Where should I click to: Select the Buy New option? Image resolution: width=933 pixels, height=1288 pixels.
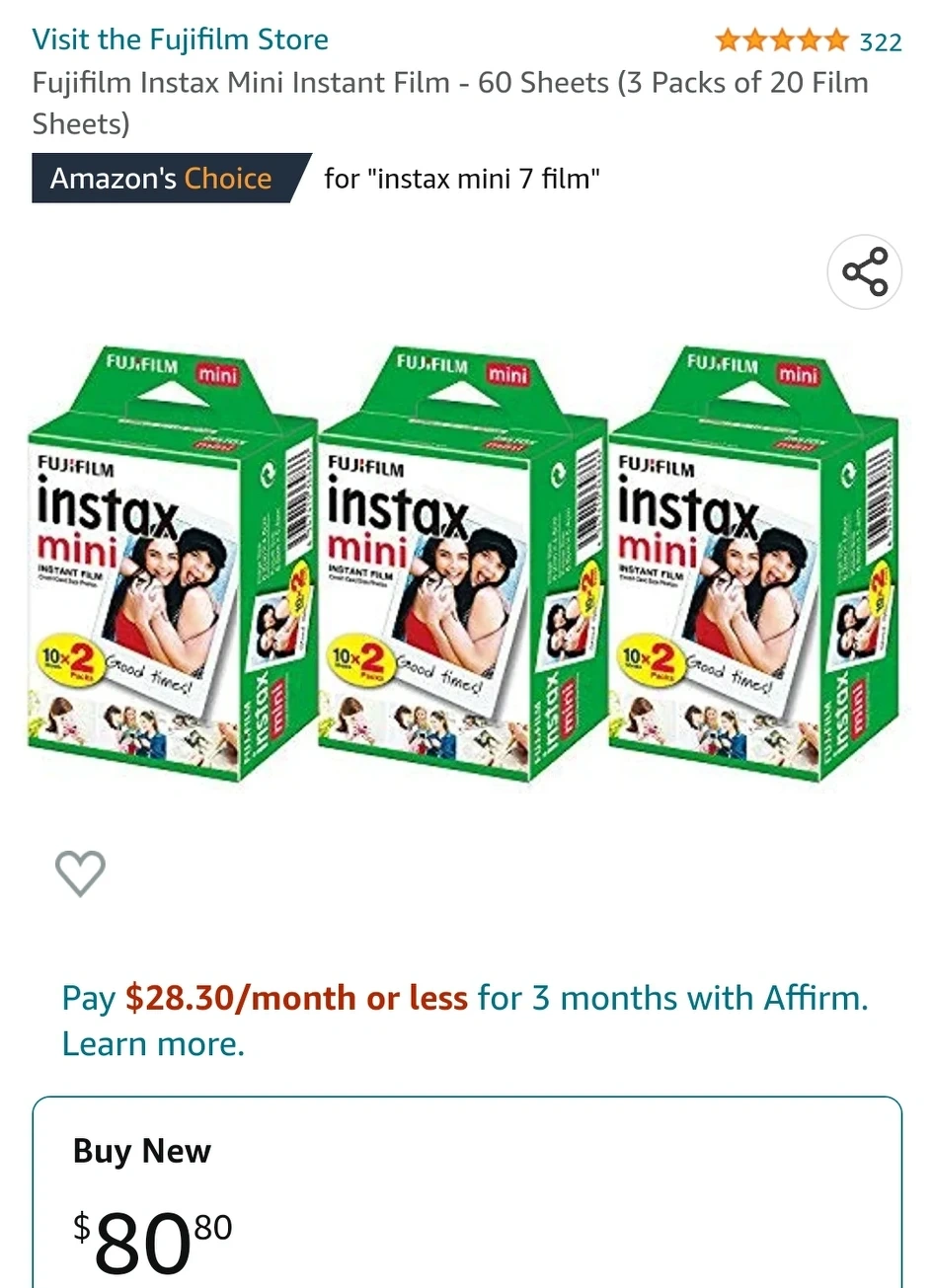point(142,1151)
